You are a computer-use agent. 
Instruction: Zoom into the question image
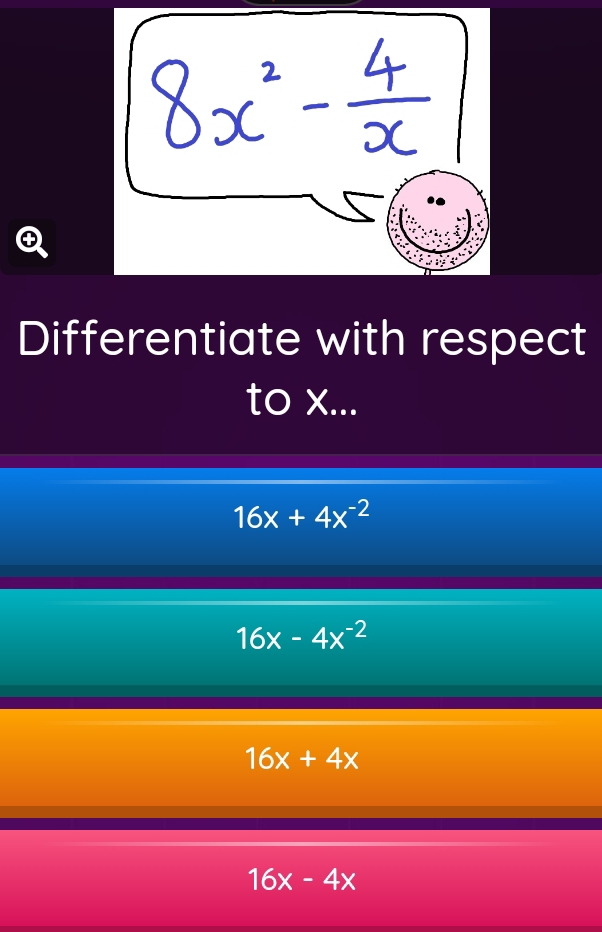(31, 243)
